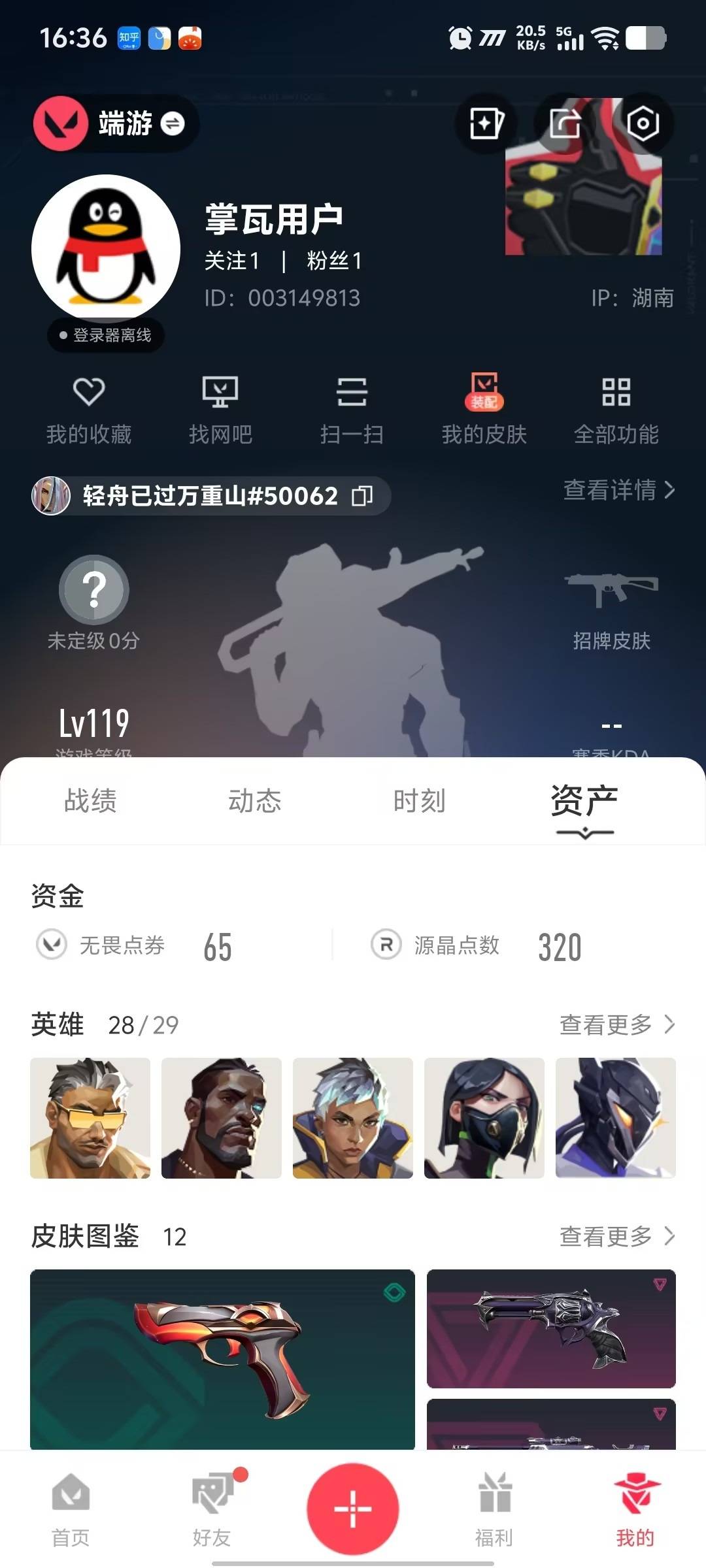
Task: Open the card icon beside the share button
Action: point(486,123)
